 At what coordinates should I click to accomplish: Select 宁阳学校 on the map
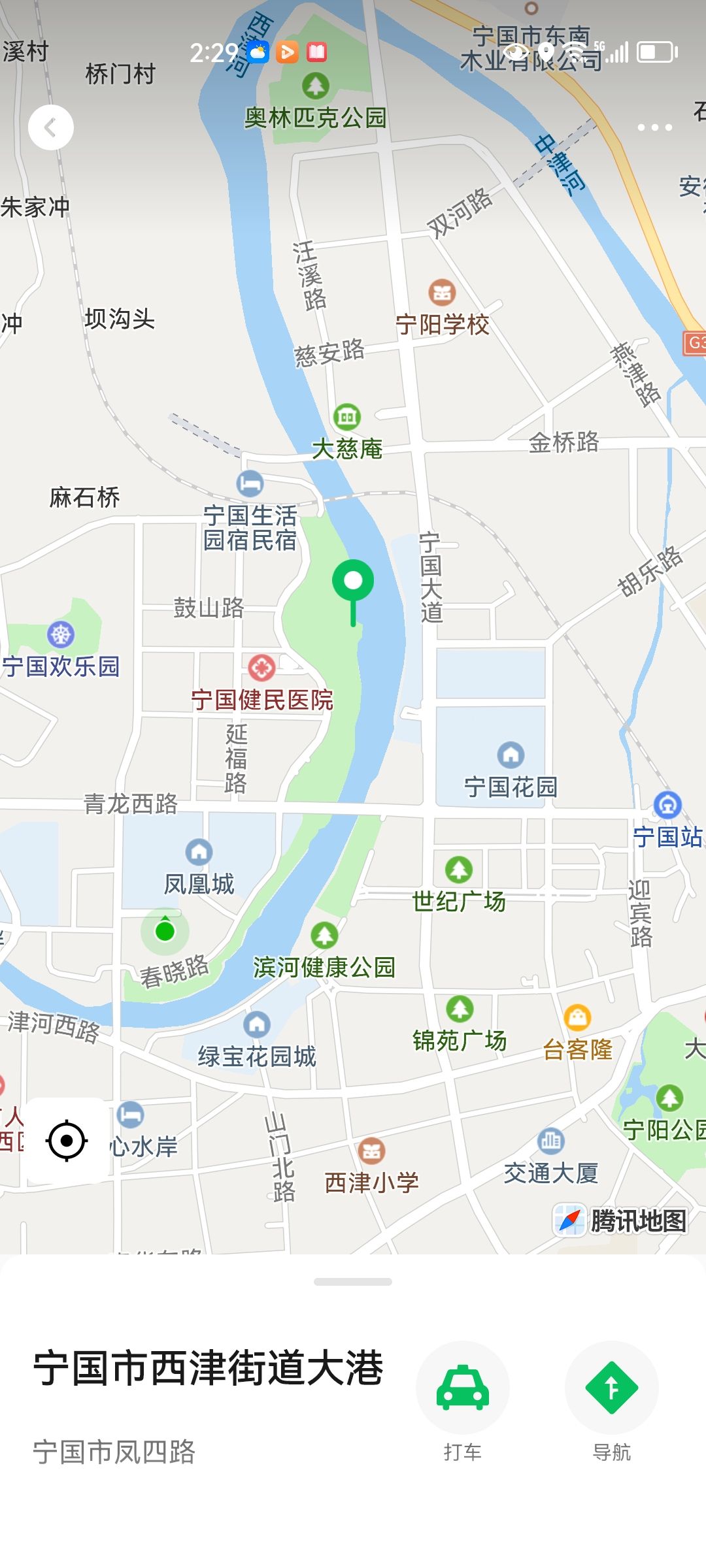(442, 293)
